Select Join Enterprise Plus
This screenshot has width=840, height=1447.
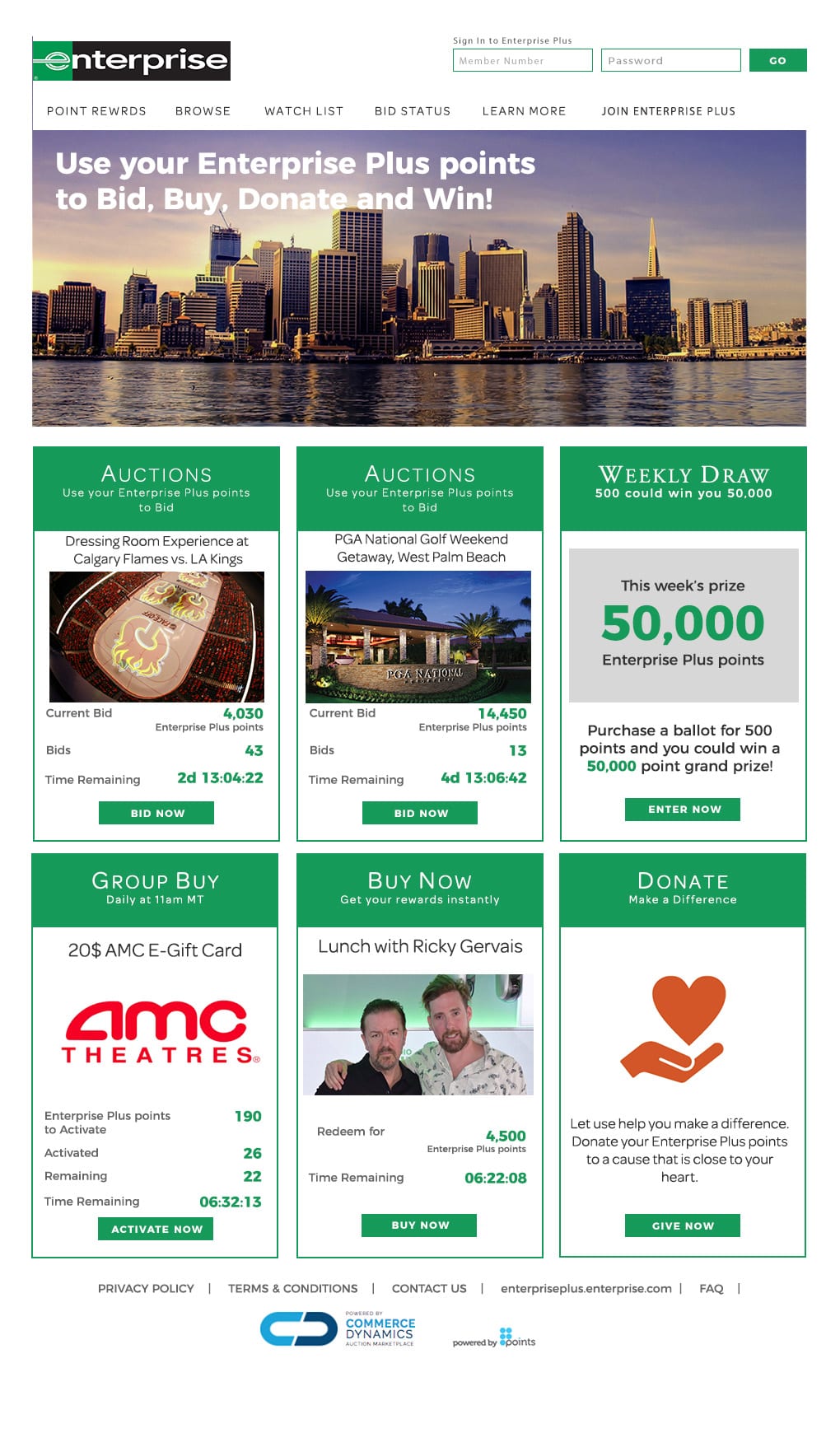[668, 111]
